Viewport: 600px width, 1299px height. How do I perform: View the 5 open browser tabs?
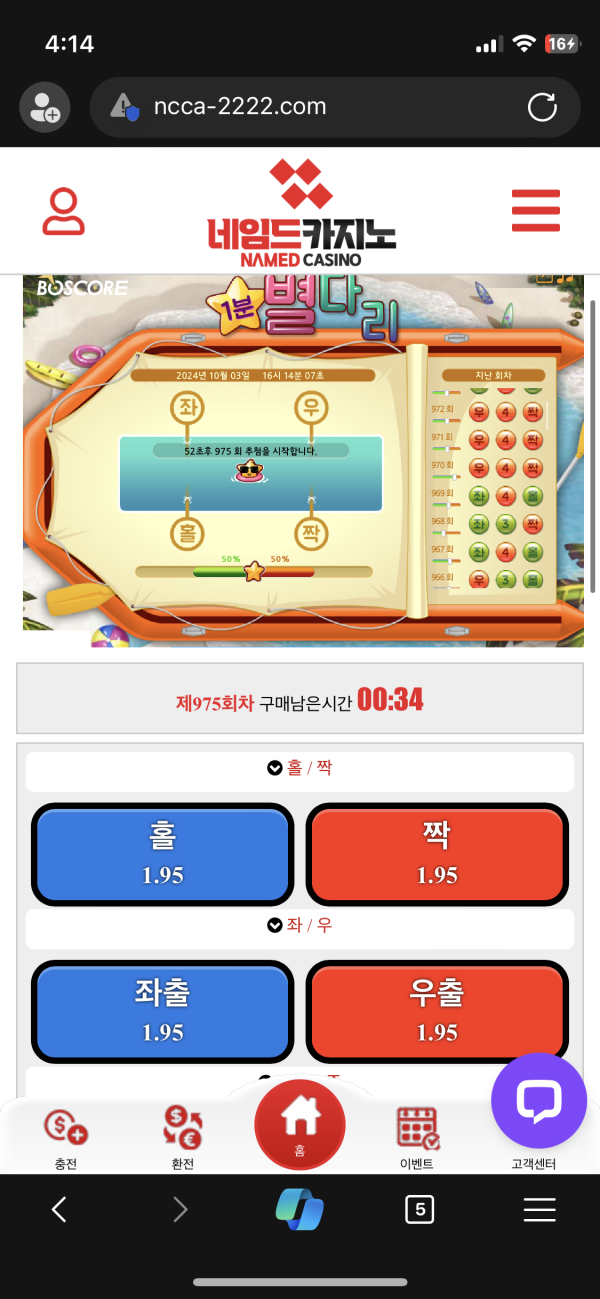419,1210
